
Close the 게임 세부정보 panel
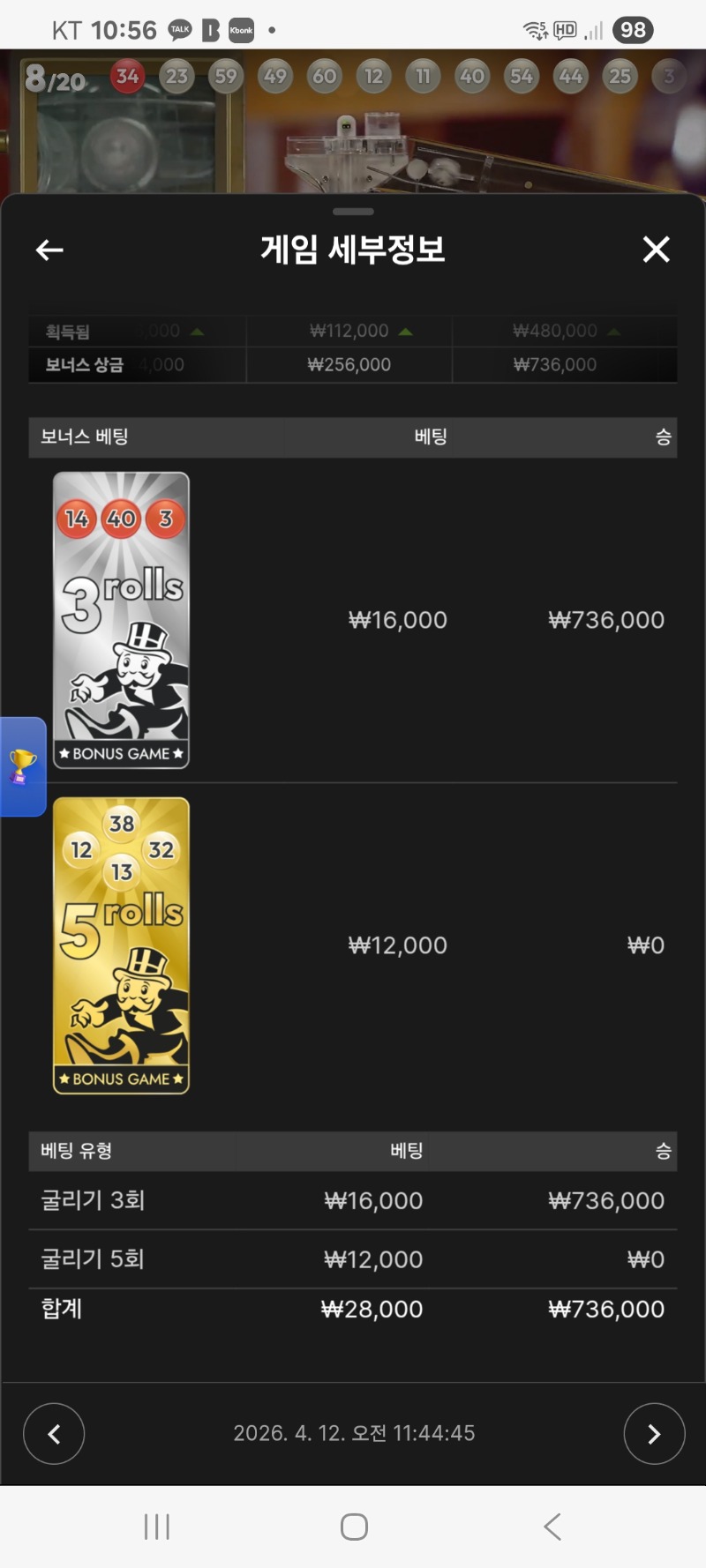click(x=656, y=250)
